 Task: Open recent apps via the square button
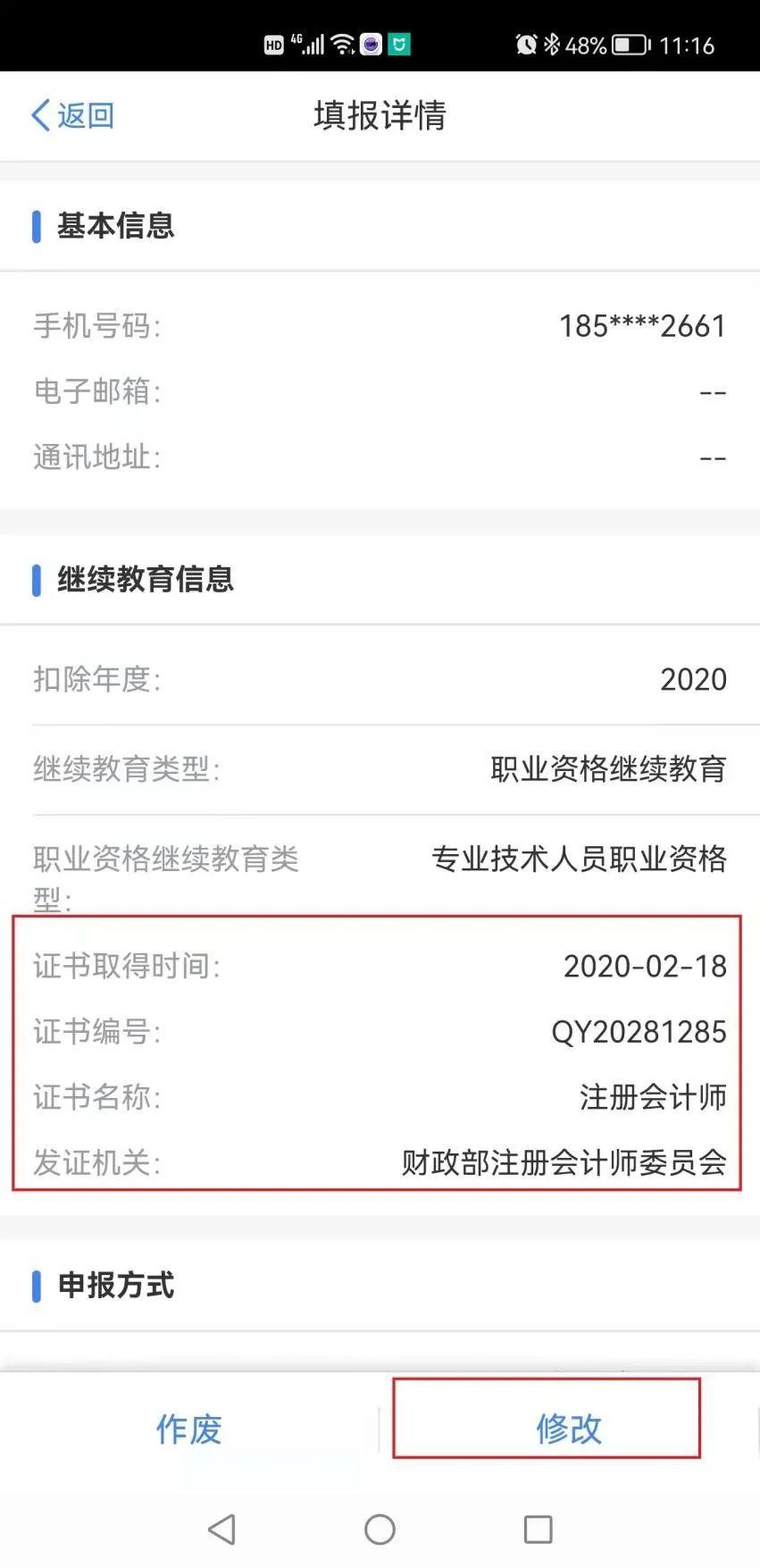pos(538,1529)
